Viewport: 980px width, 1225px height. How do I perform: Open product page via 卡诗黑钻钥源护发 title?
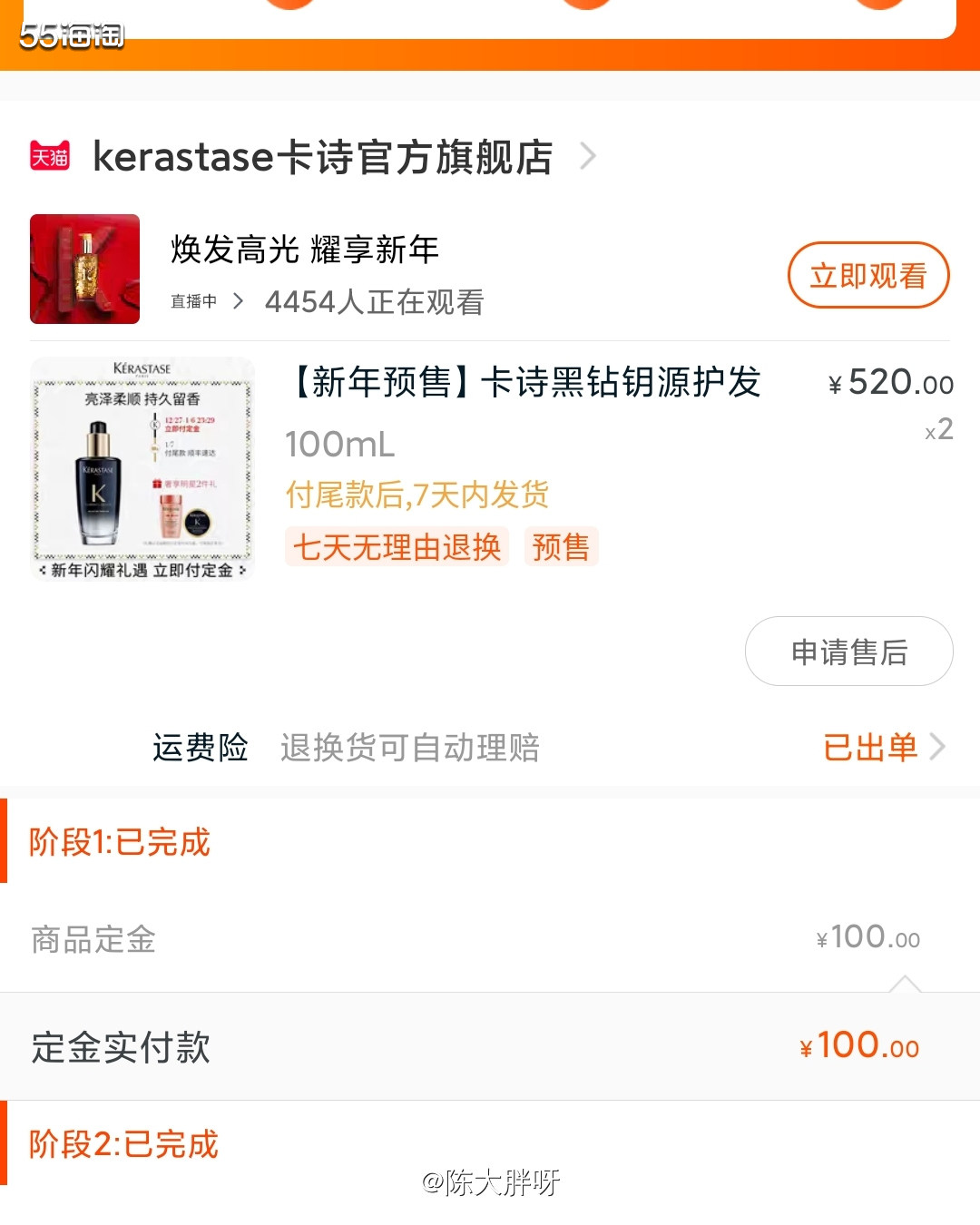pos(524,383)
